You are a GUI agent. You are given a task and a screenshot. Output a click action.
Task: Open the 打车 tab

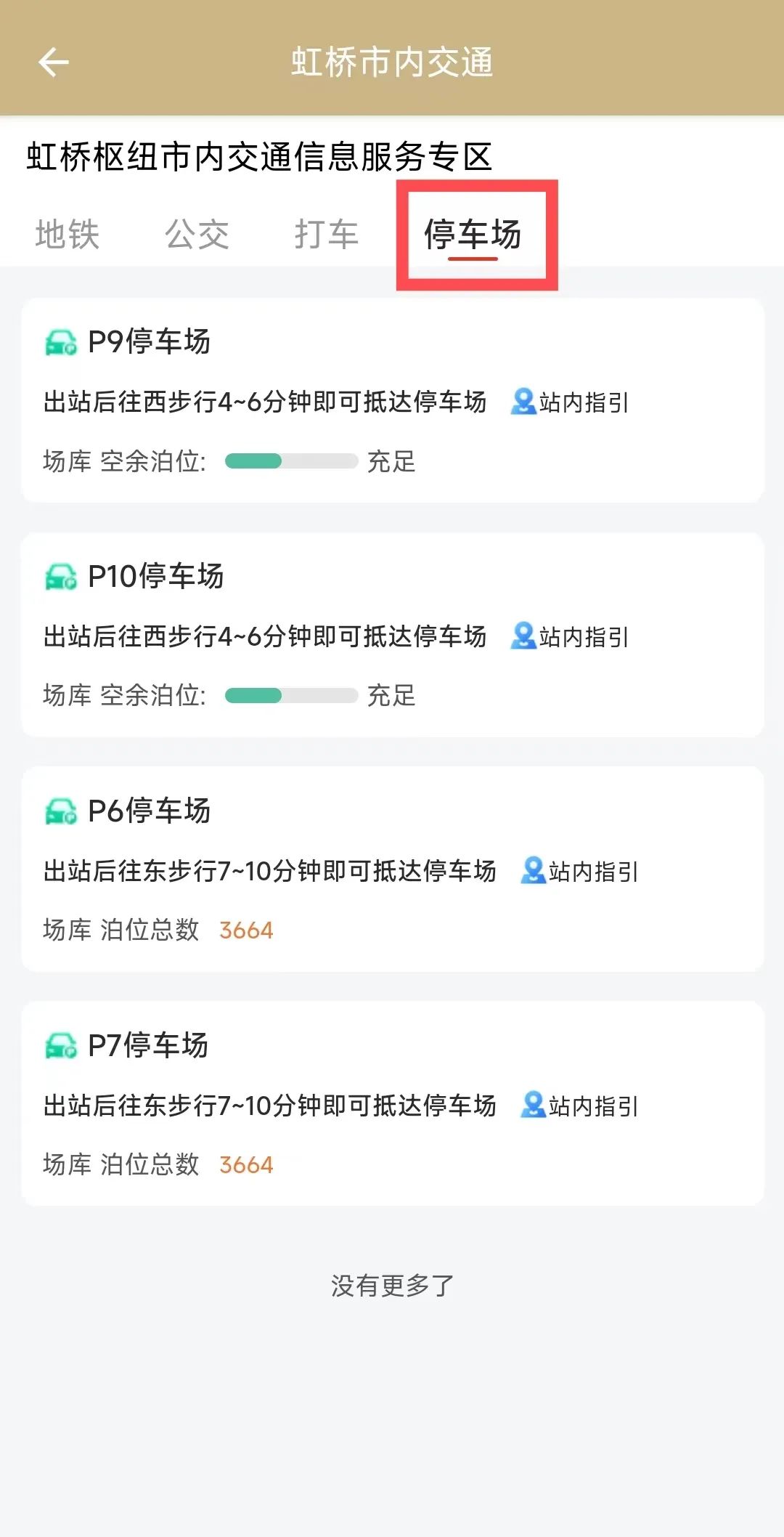click(x=327, y=235)
